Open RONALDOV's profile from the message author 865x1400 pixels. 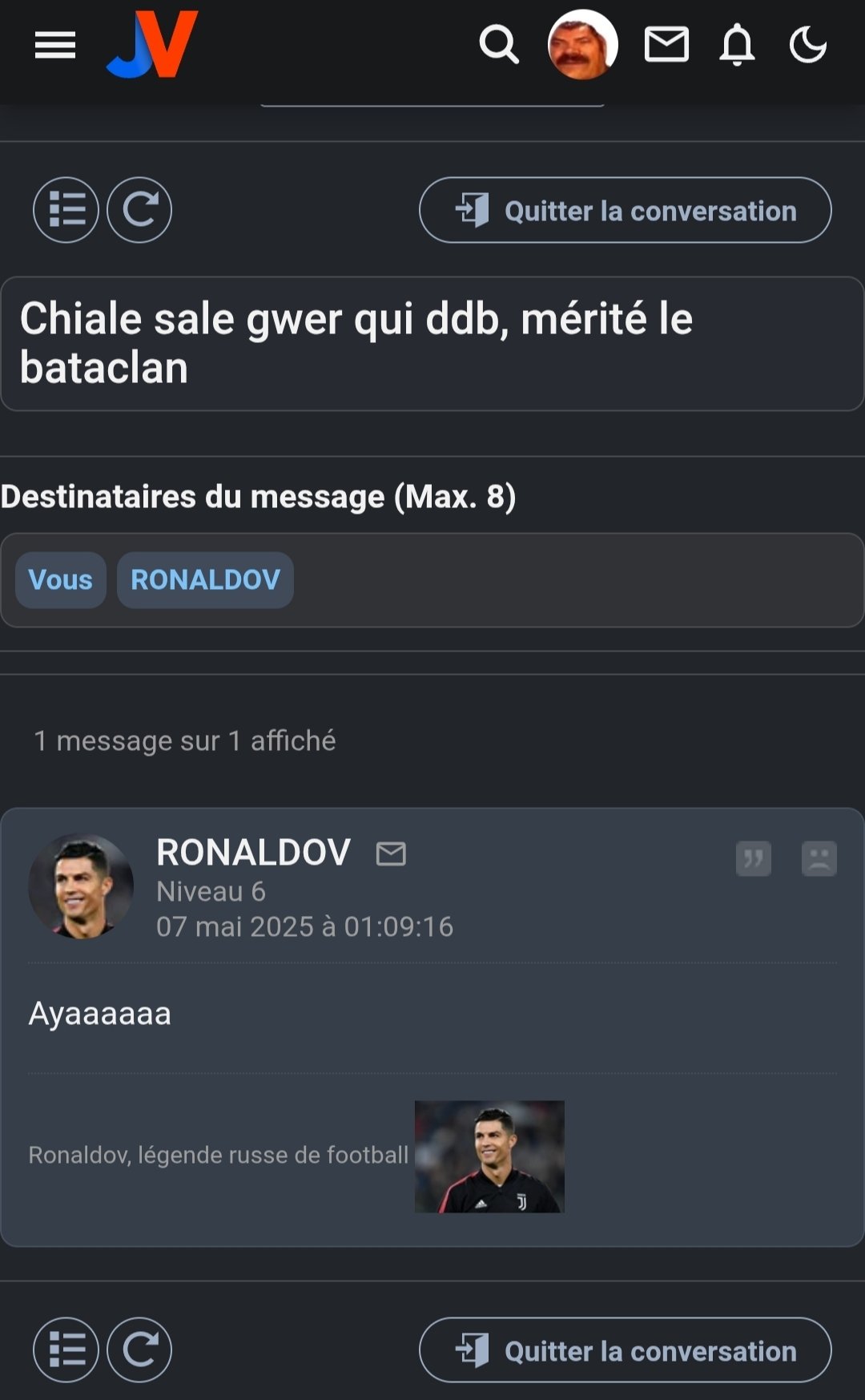tap(253, 852)
